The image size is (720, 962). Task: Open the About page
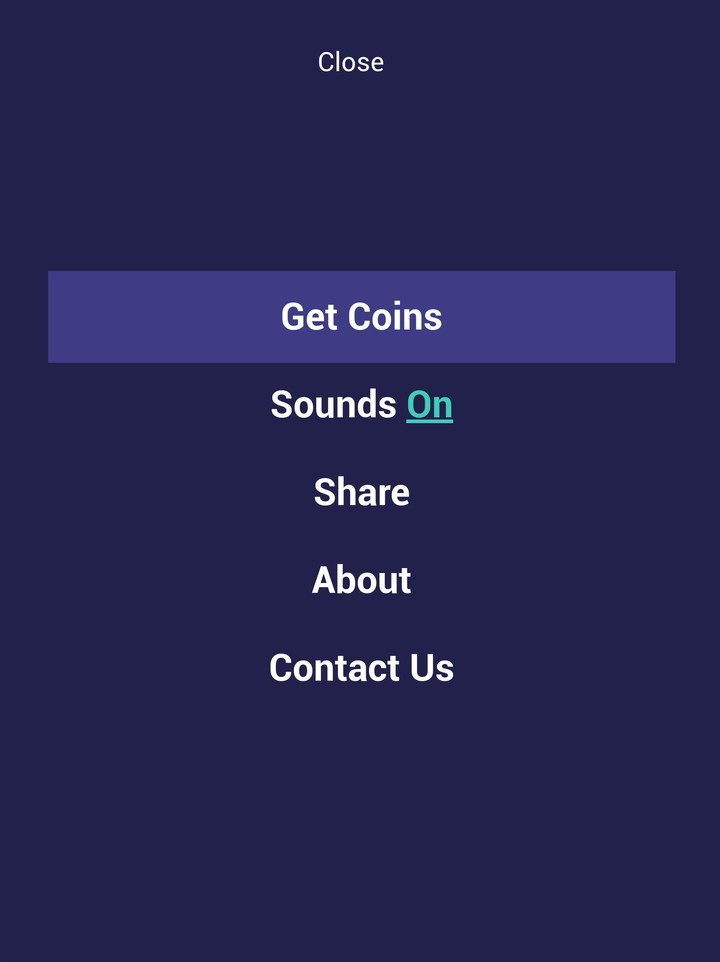361,580
